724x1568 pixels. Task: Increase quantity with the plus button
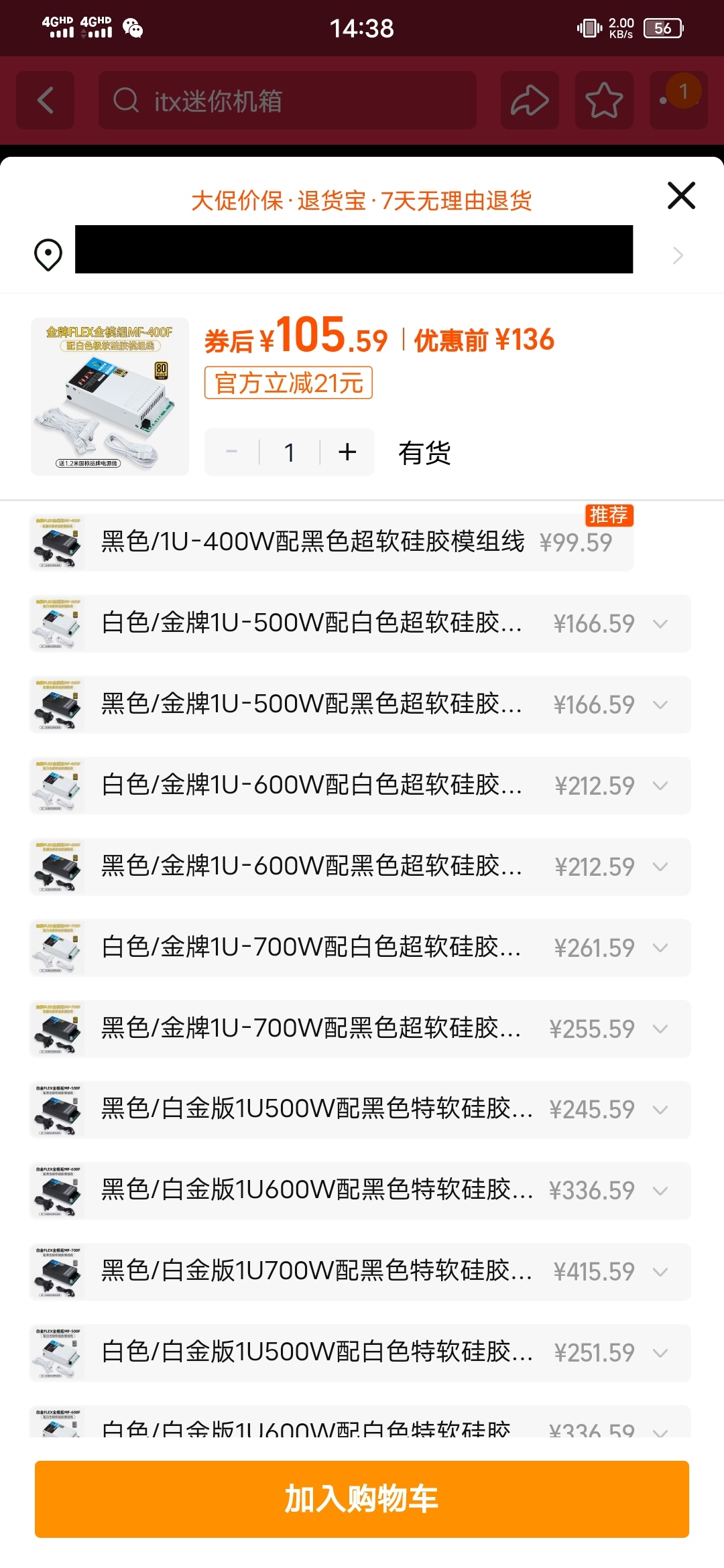pyautogui.click(x=347, y=452)
